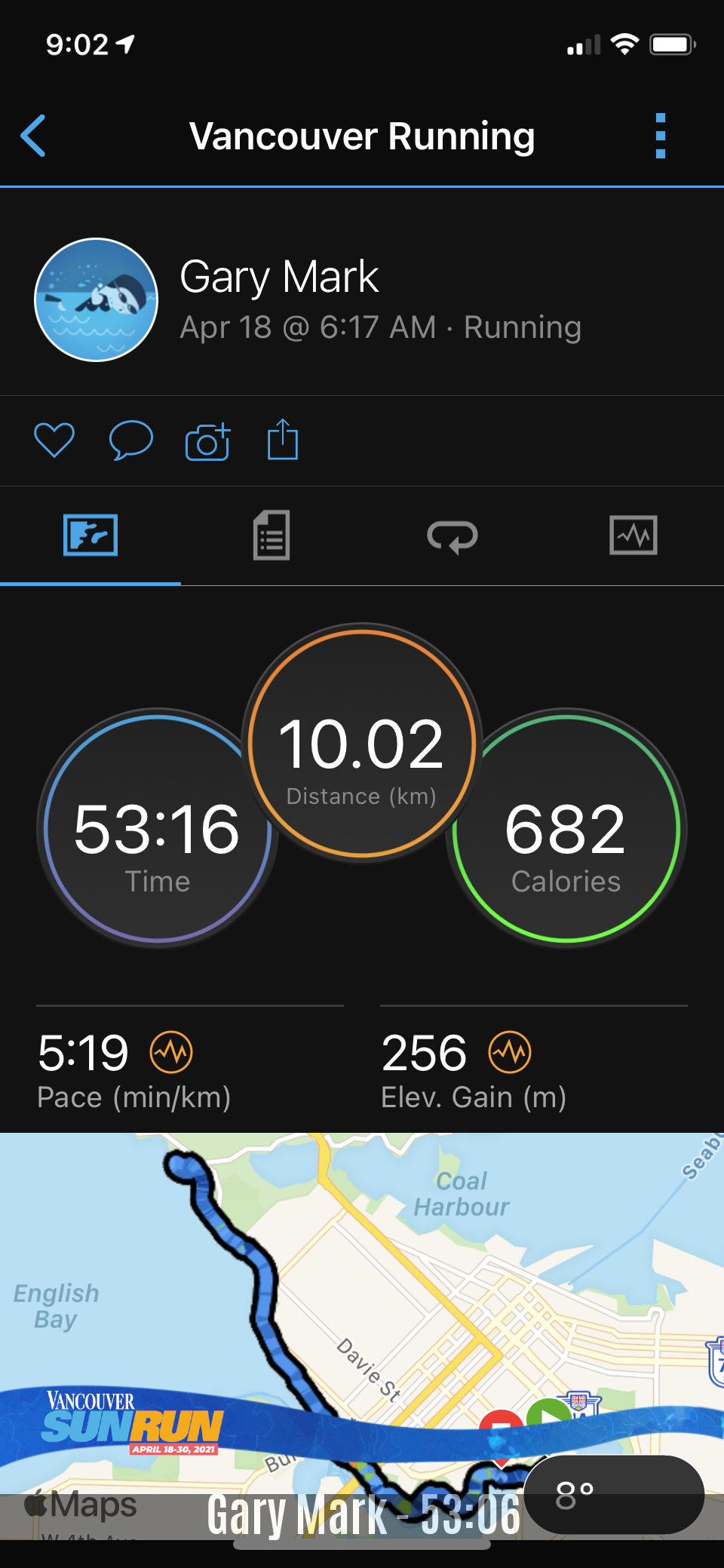Open comments via the speech bubble icon
724x1568 pixels.
click(131, 440)
